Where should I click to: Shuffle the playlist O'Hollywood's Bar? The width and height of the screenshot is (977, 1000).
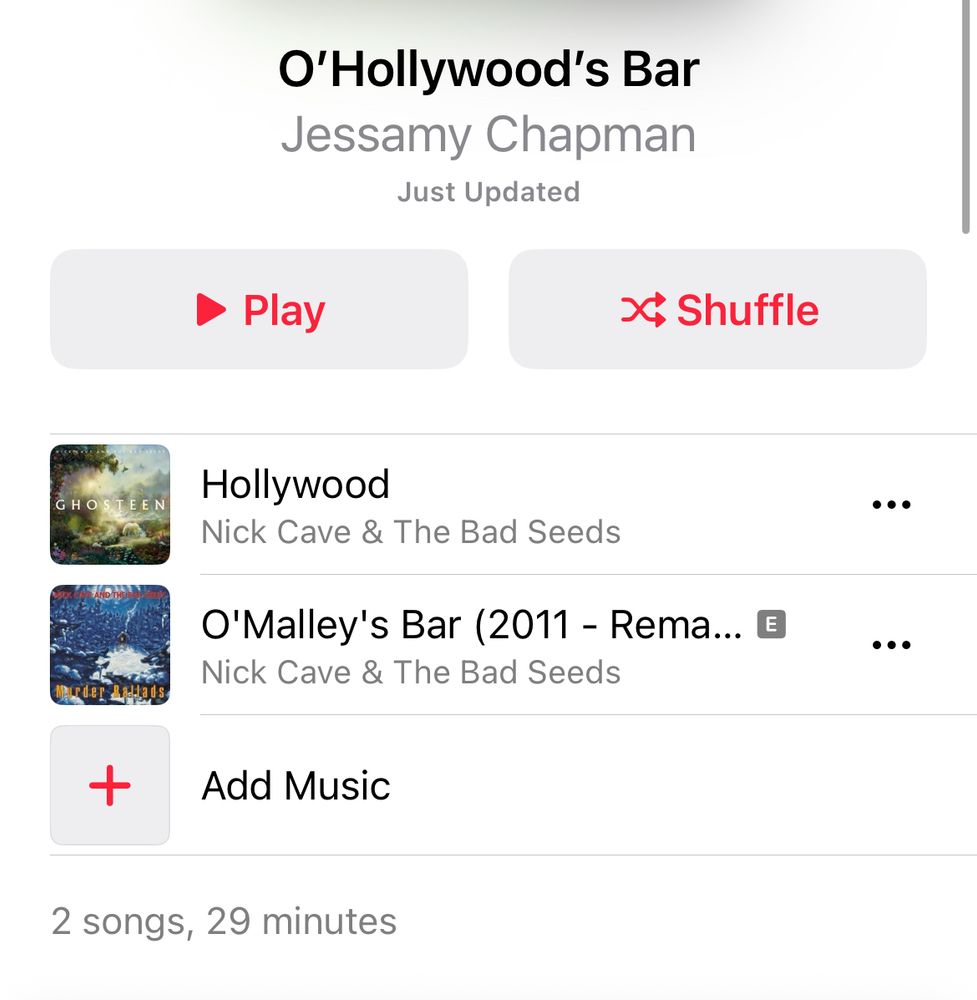pyautogui.click(x=717, y=309)
